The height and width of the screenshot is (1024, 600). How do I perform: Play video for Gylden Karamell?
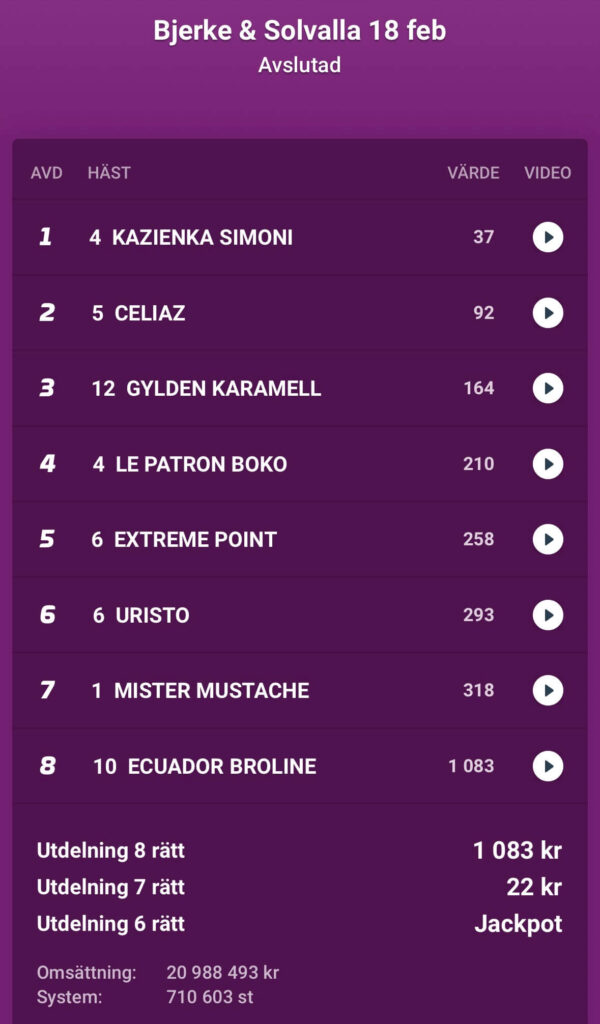(547, 388)
